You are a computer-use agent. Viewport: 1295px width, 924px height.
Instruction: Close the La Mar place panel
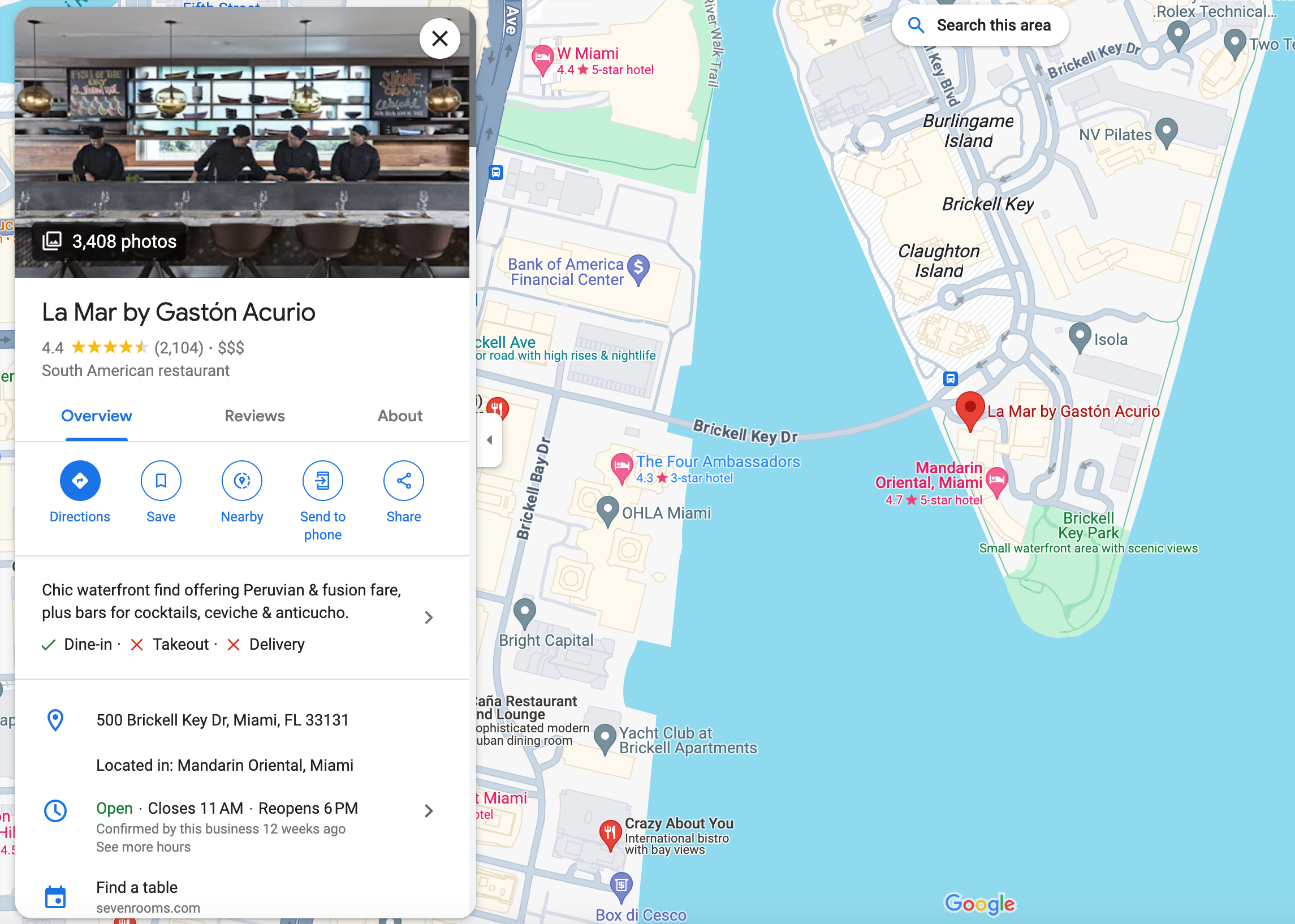point(439,38)
